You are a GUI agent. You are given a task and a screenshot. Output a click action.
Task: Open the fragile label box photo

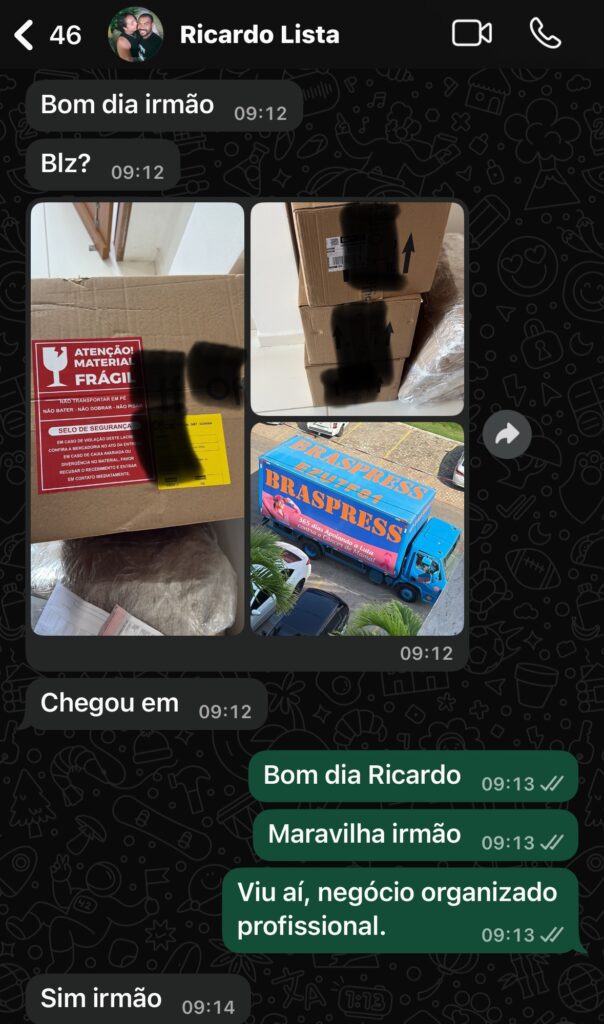(x=137, y=418)
